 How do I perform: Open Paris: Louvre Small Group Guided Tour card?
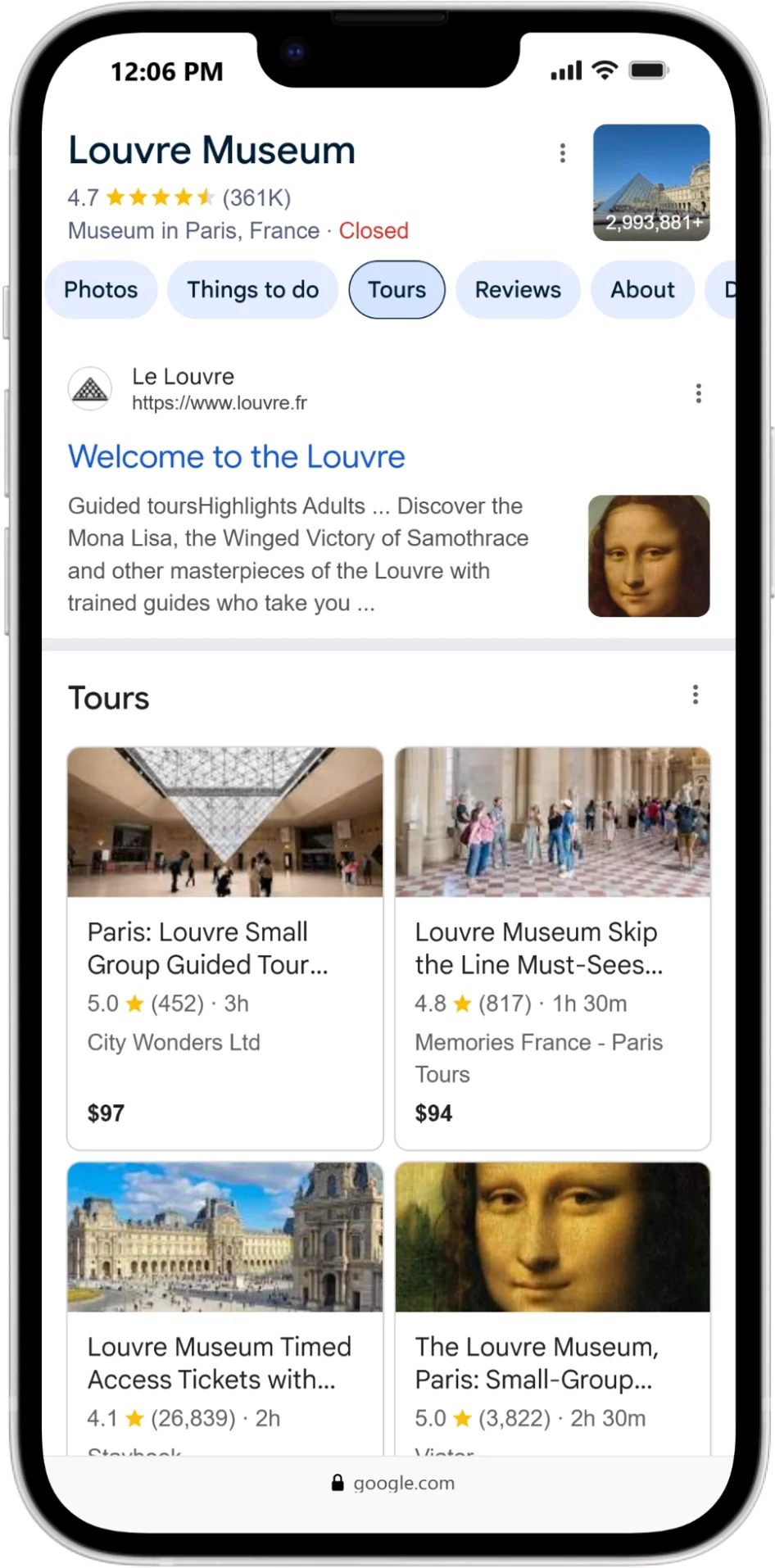pyautogui.click(x=224, y=947)
